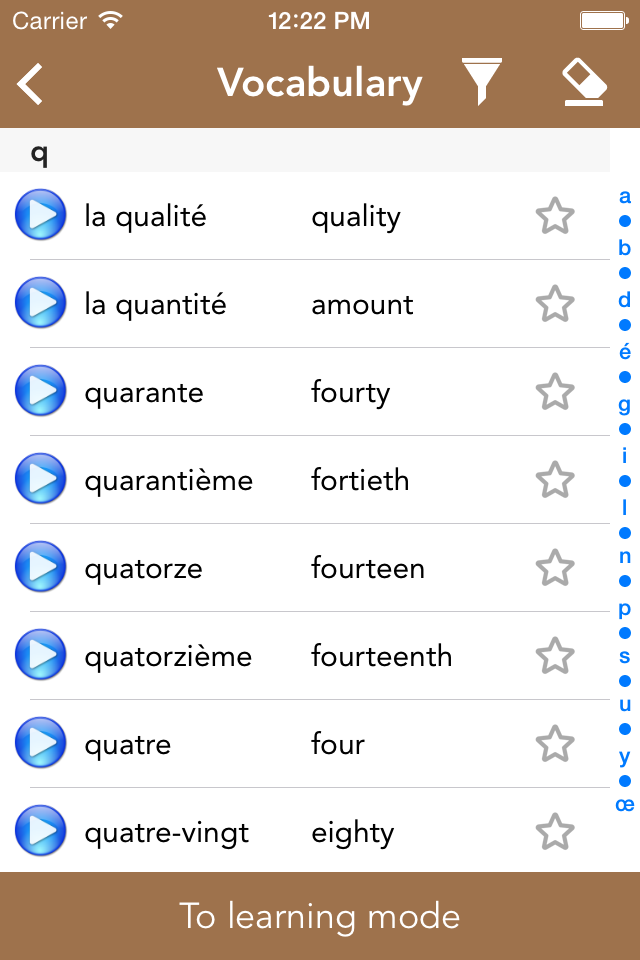Hear quatre-vingt pronounced
The image size is (640, 960).
(40, 831)
